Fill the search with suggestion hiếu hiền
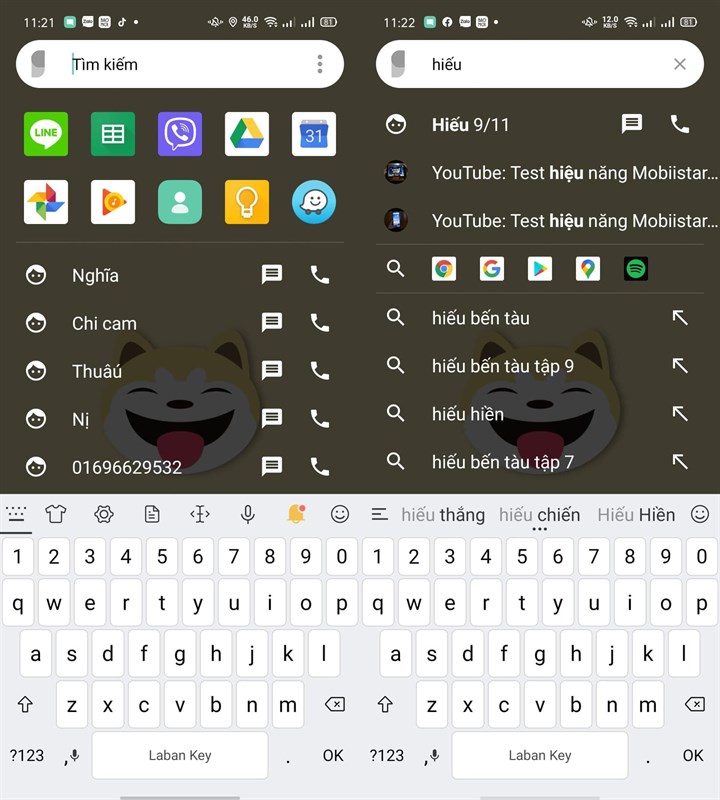The width and height of the screenshot is (720, 800). coord(680,414)
